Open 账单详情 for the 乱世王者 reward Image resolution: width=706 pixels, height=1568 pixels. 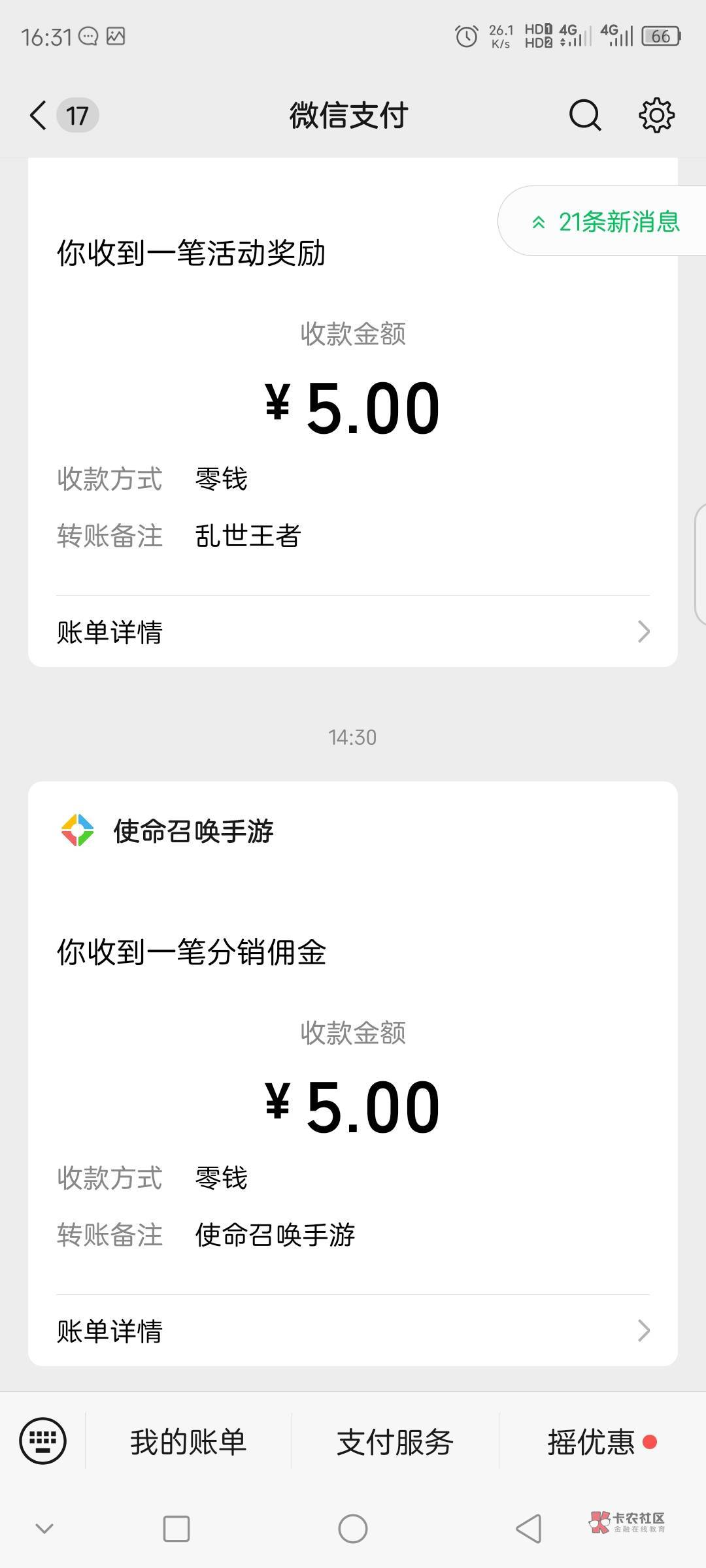(353, 632)
